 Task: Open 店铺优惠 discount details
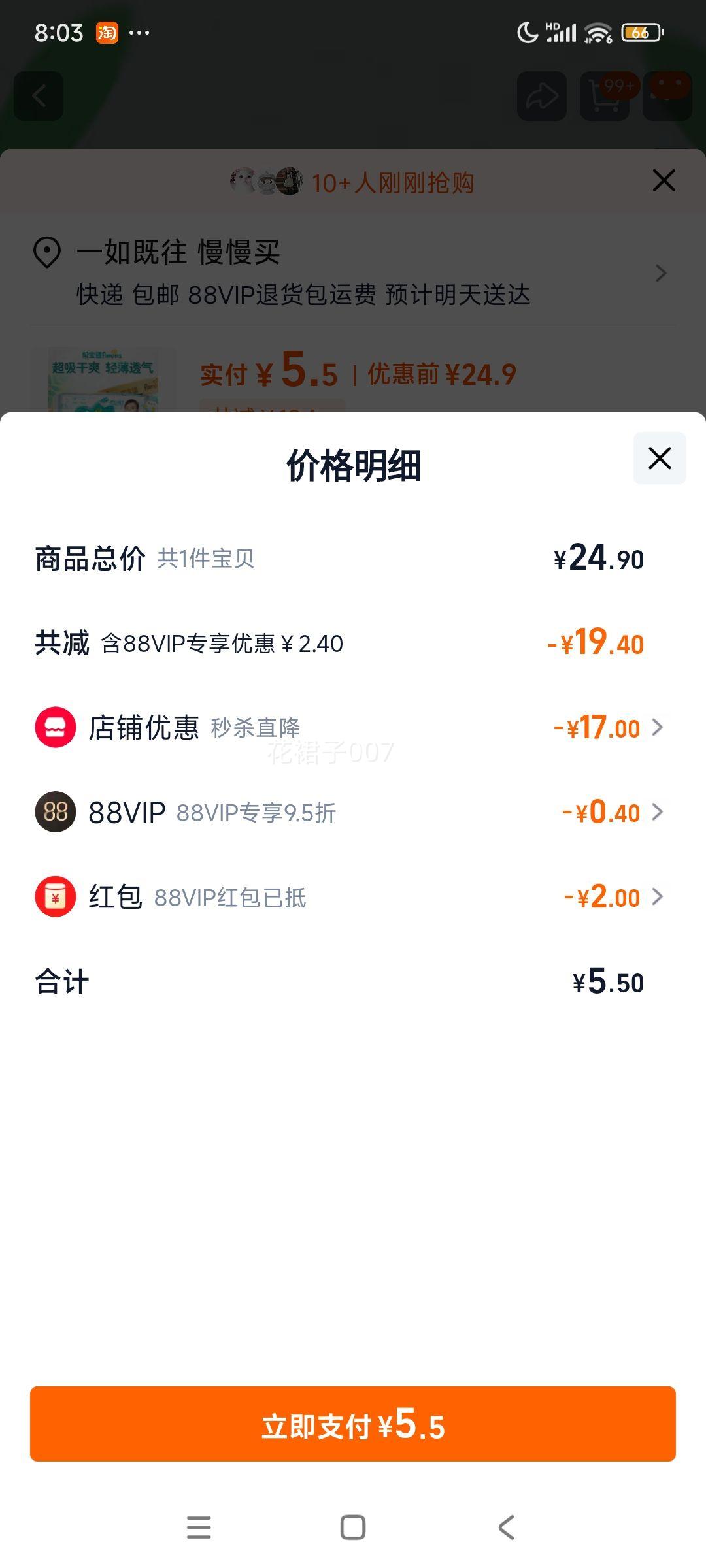(x=353, y=727)
